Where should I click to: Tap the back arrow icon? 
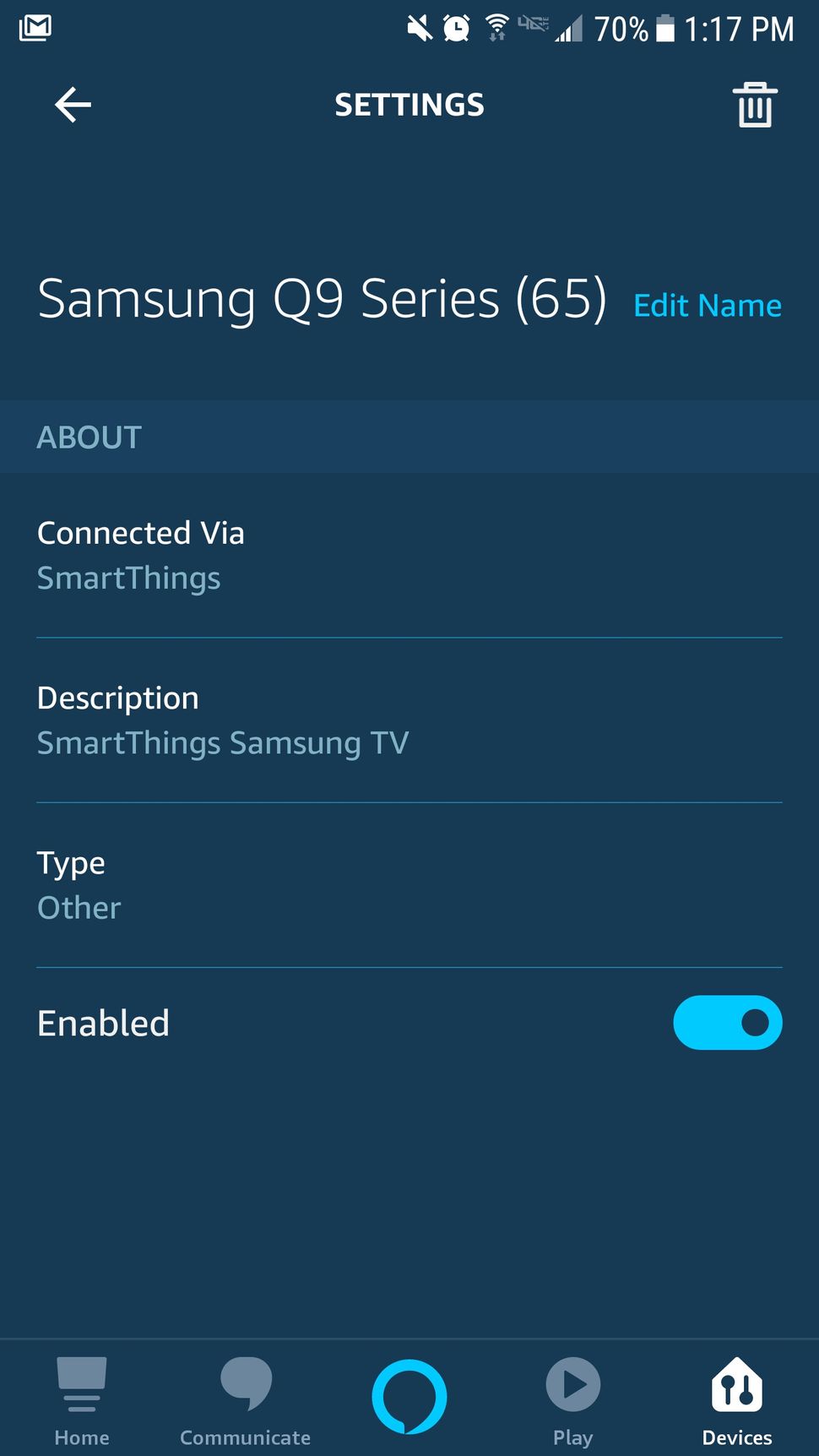[73, 104]
